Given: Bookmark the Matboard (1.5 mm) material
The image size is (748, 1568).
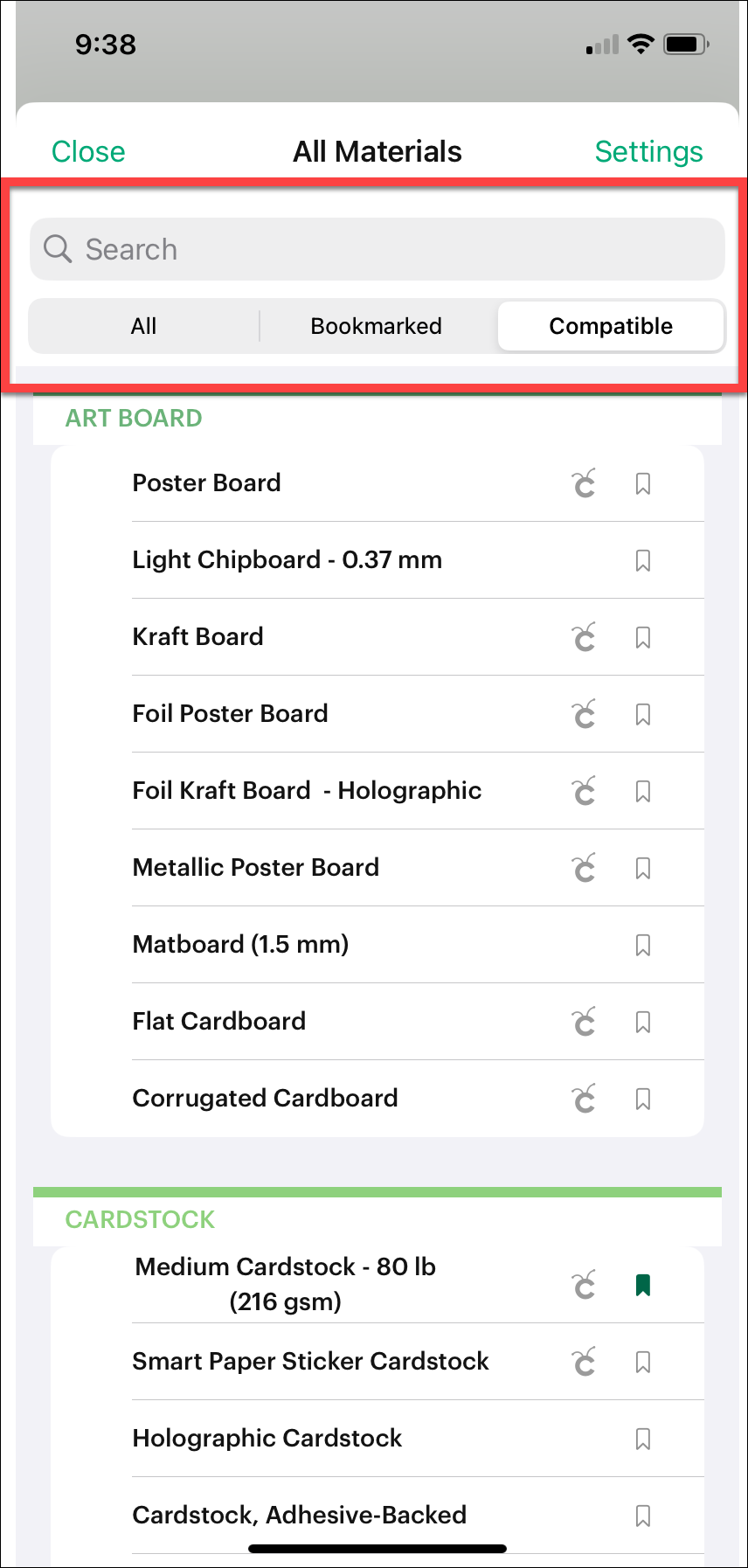Looking at the screenshot, I should point(643,945).
